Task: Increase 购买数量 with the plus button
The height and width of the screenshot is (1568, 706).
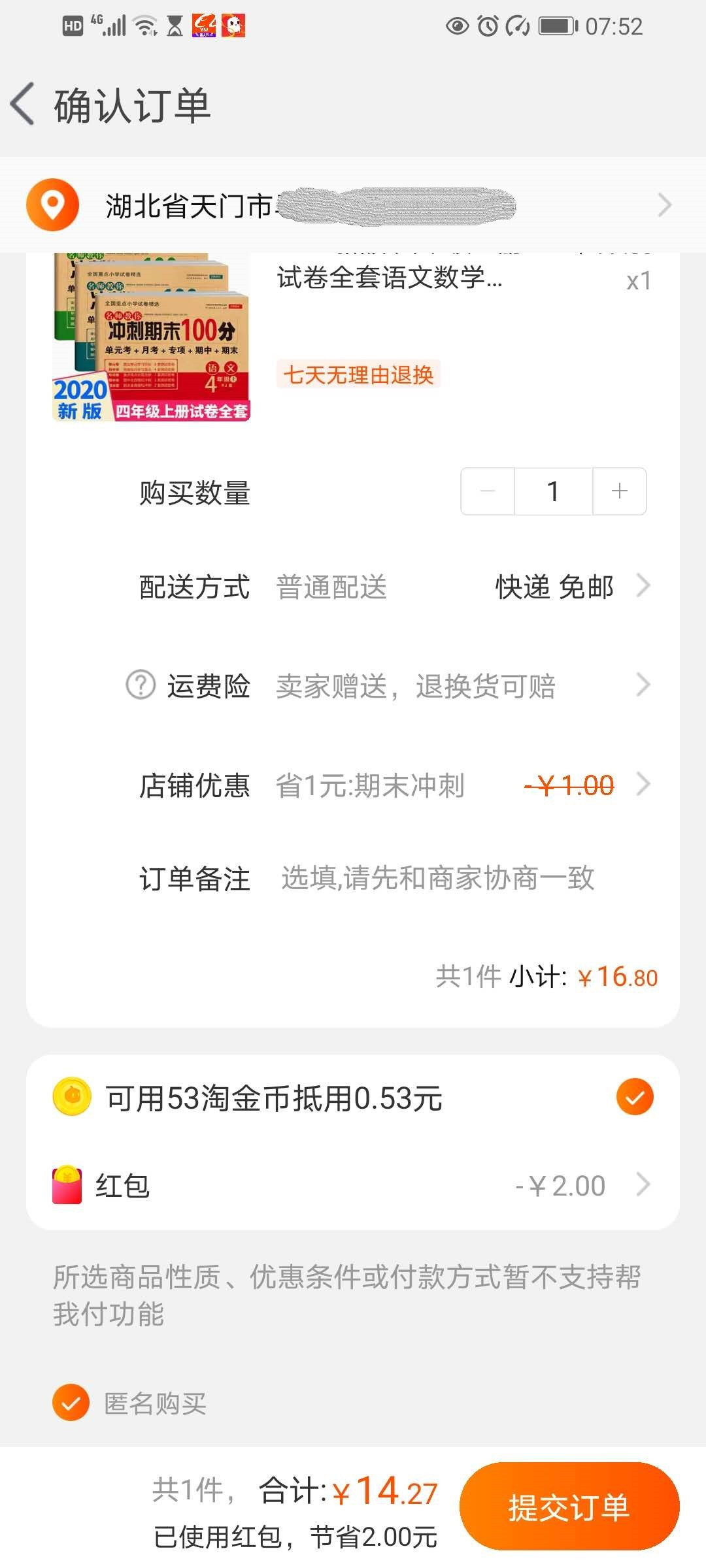Action: (619, 491)
